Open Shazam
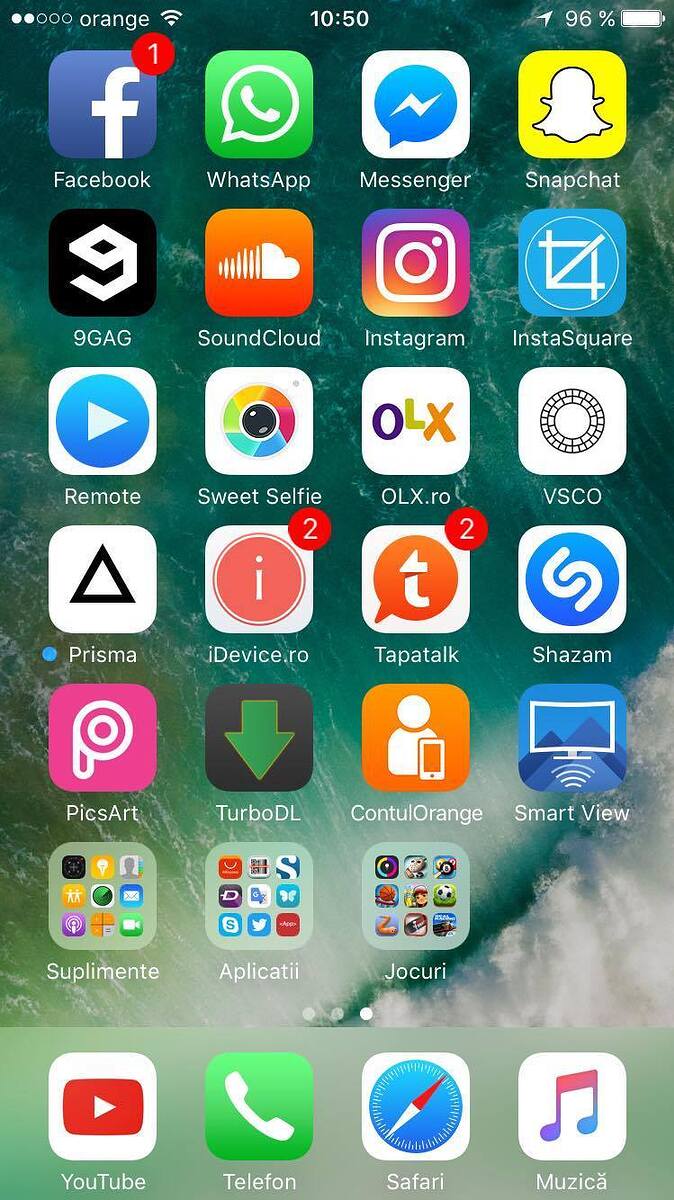Screen dimensions: 674x1200 click(572, 580)
